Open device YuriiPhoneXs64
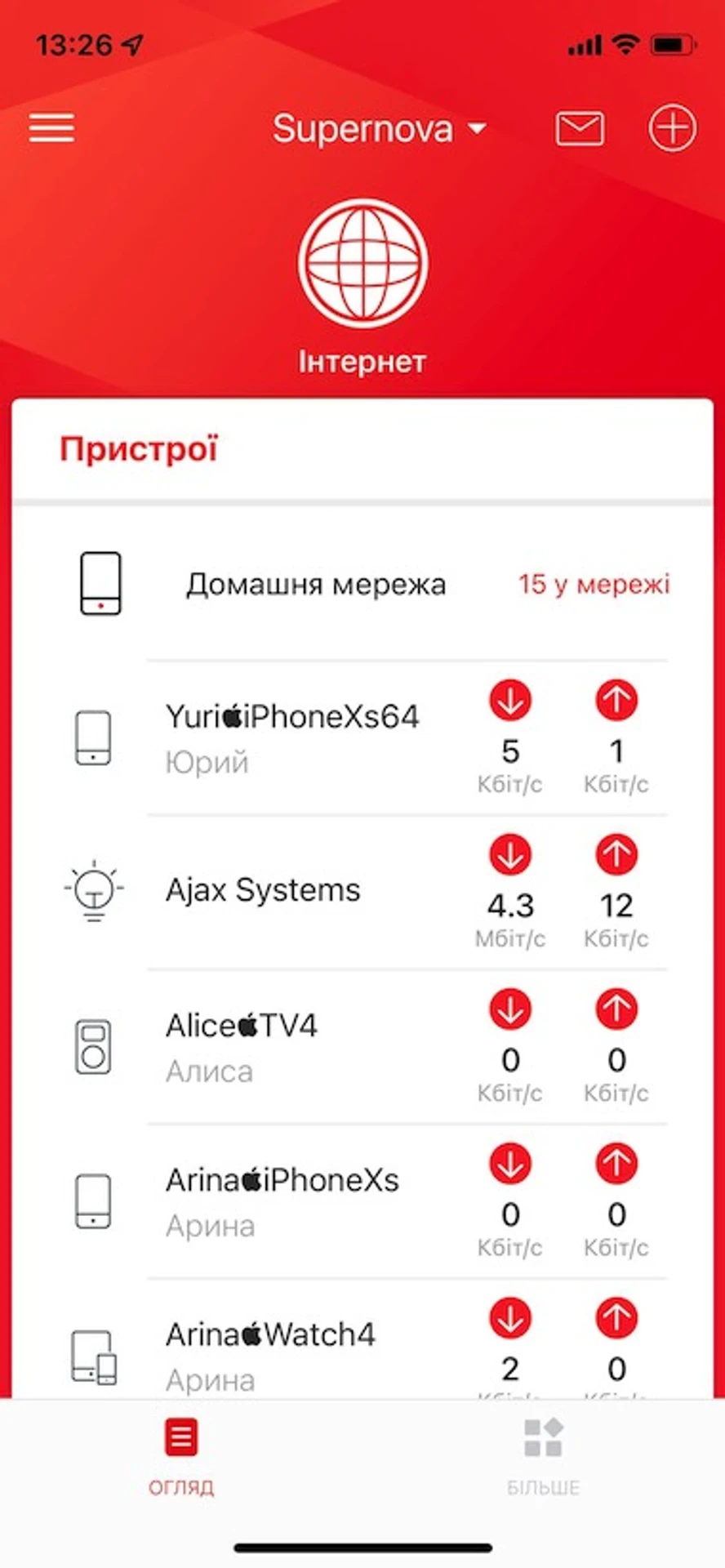Screen dimensions: 725x1568 point(292,737)
